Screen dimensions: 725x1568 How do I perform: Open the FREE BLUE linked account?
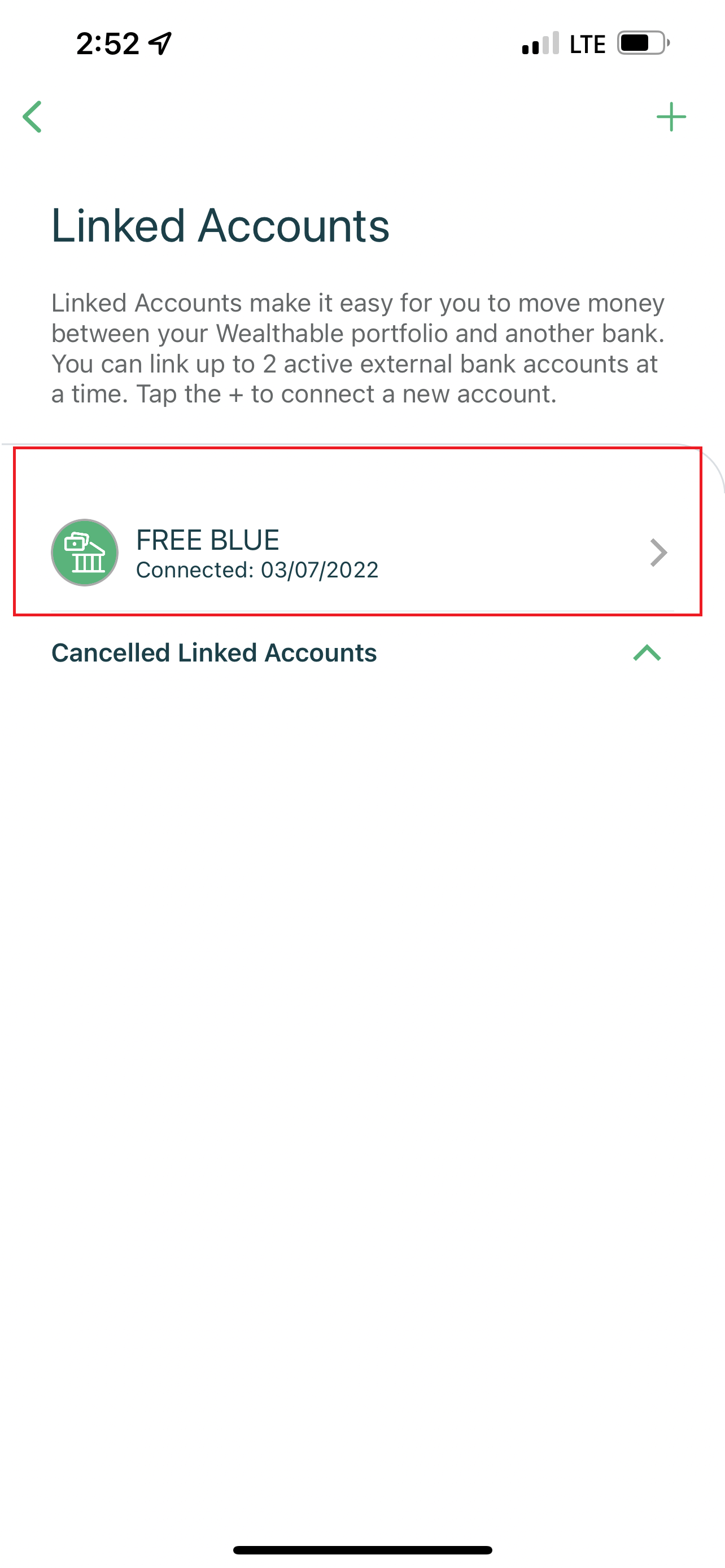[361, 552]
